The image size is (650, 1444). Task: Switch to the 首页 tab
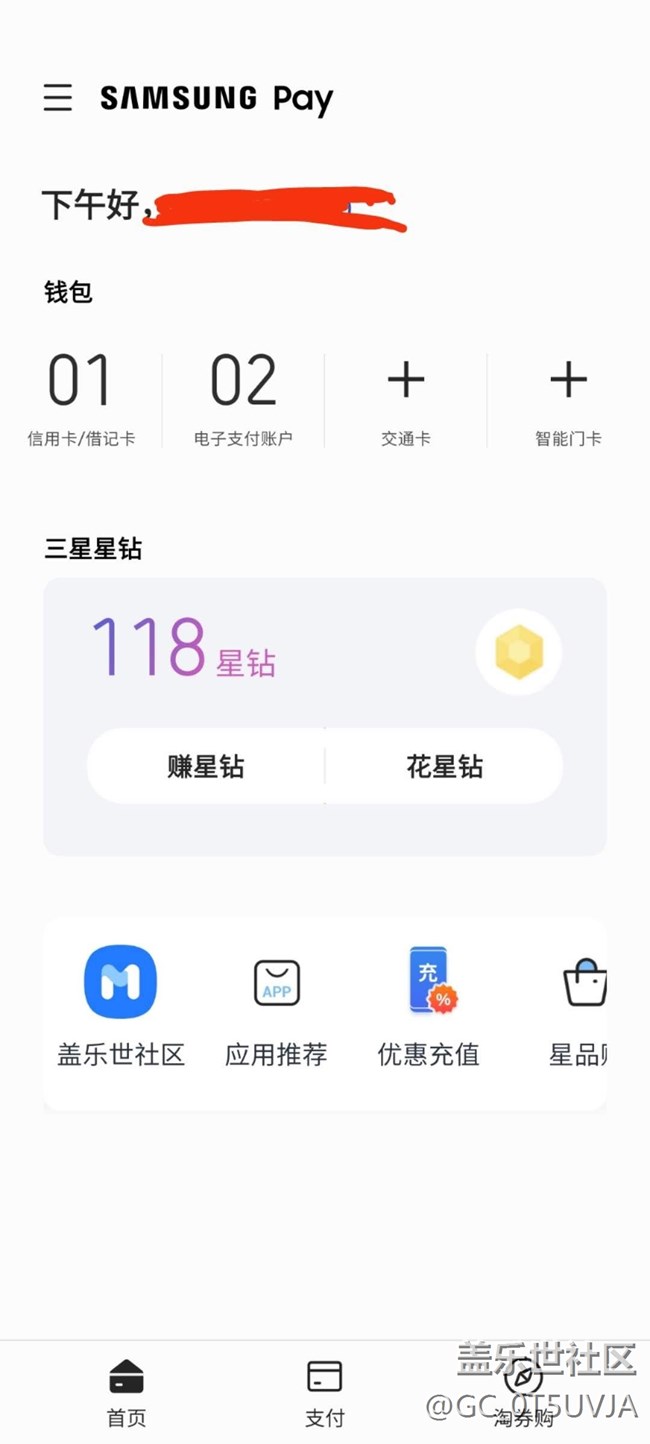pos(126,1393)
